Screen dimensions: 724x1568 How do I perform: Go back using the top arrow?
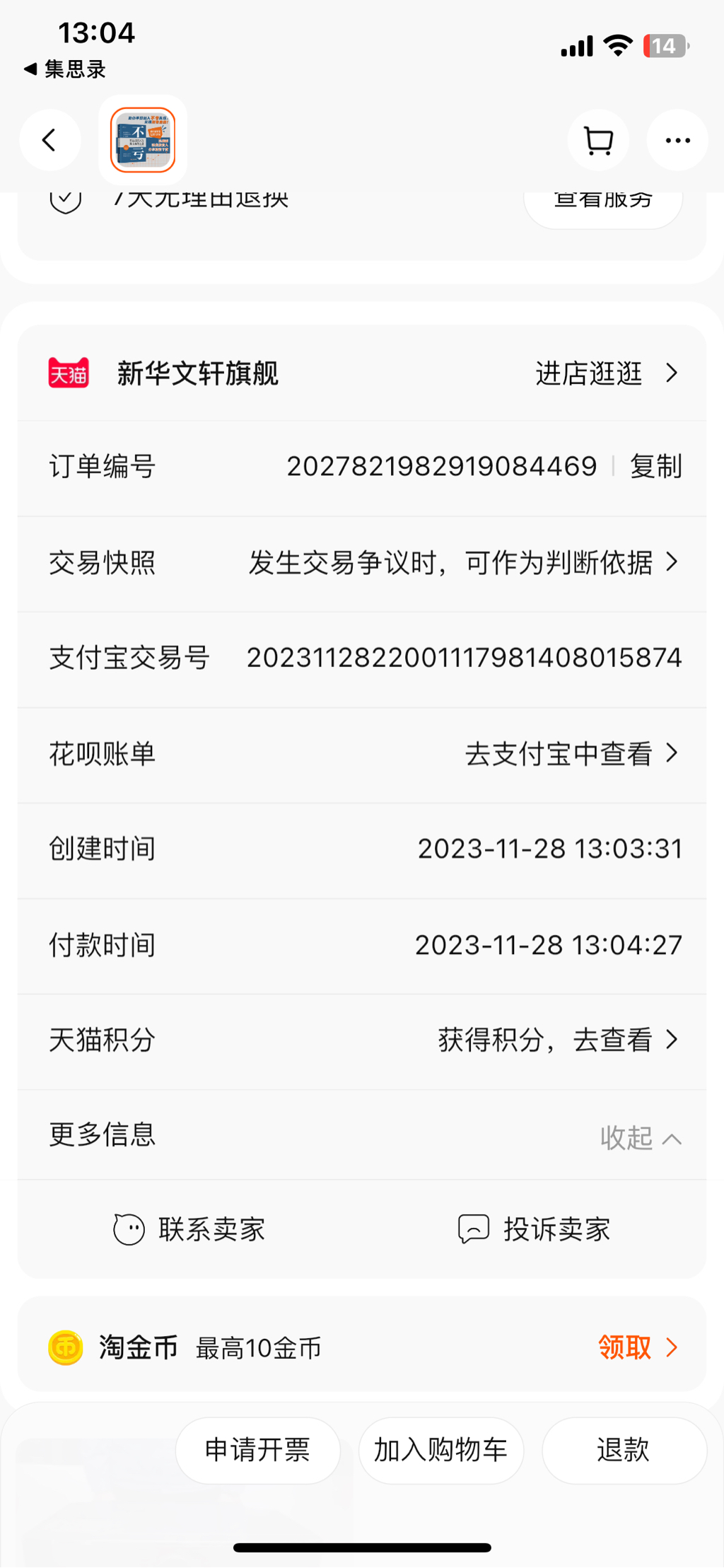click(49, 140)
